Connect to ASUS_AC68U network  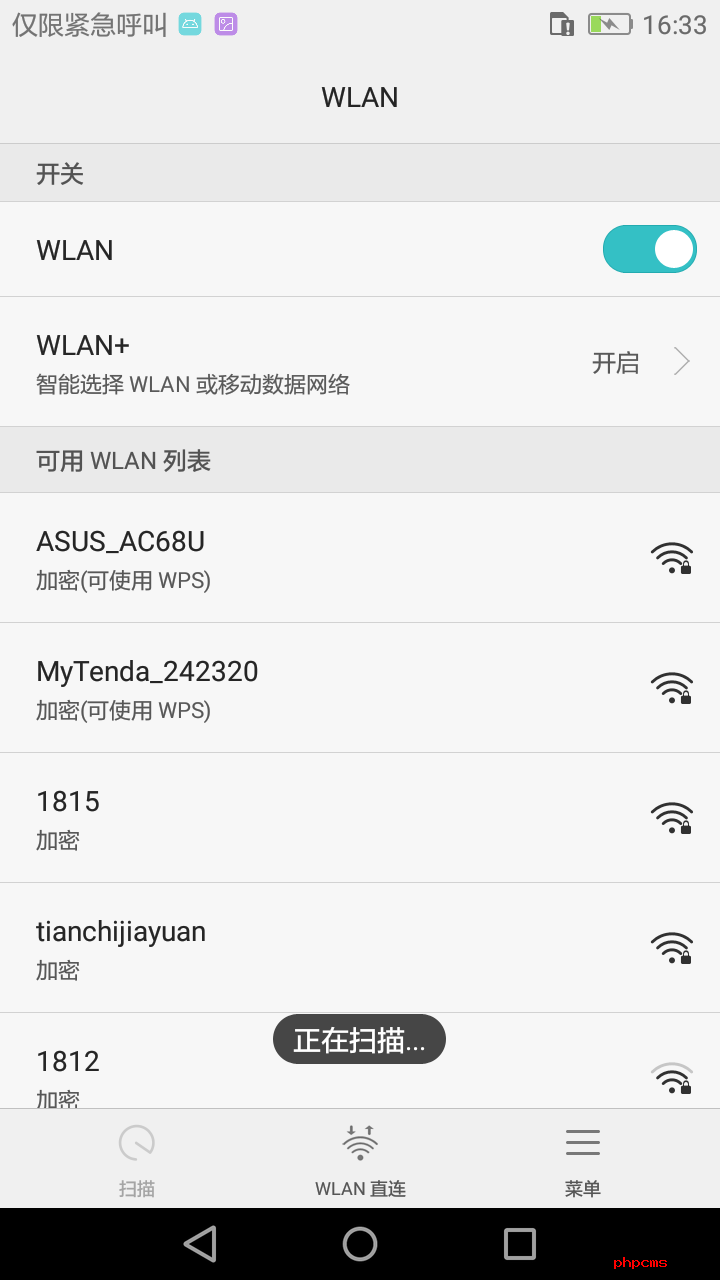(360, 557)
